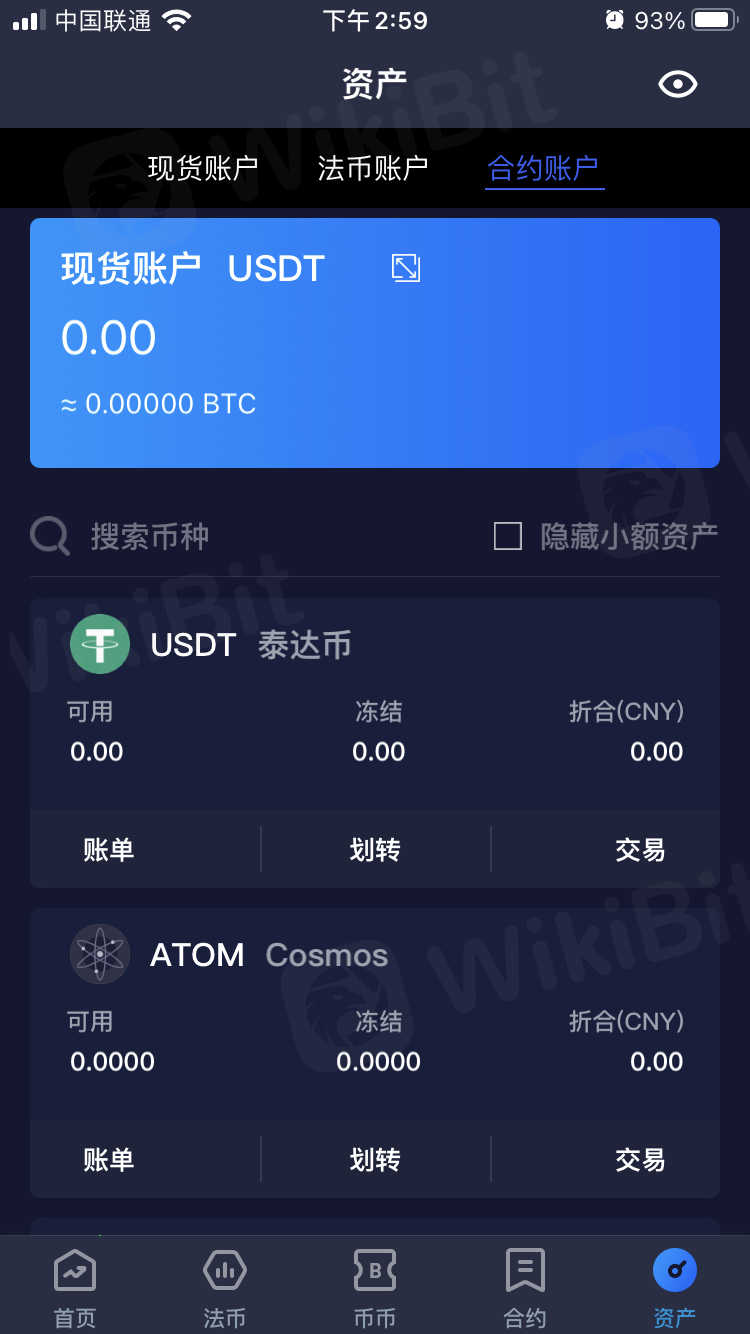Image resolution: width=750 pixels, height=1334 pixels.
Task: Switch to the 法币账户 tab
Action: (x=373, y=168)
